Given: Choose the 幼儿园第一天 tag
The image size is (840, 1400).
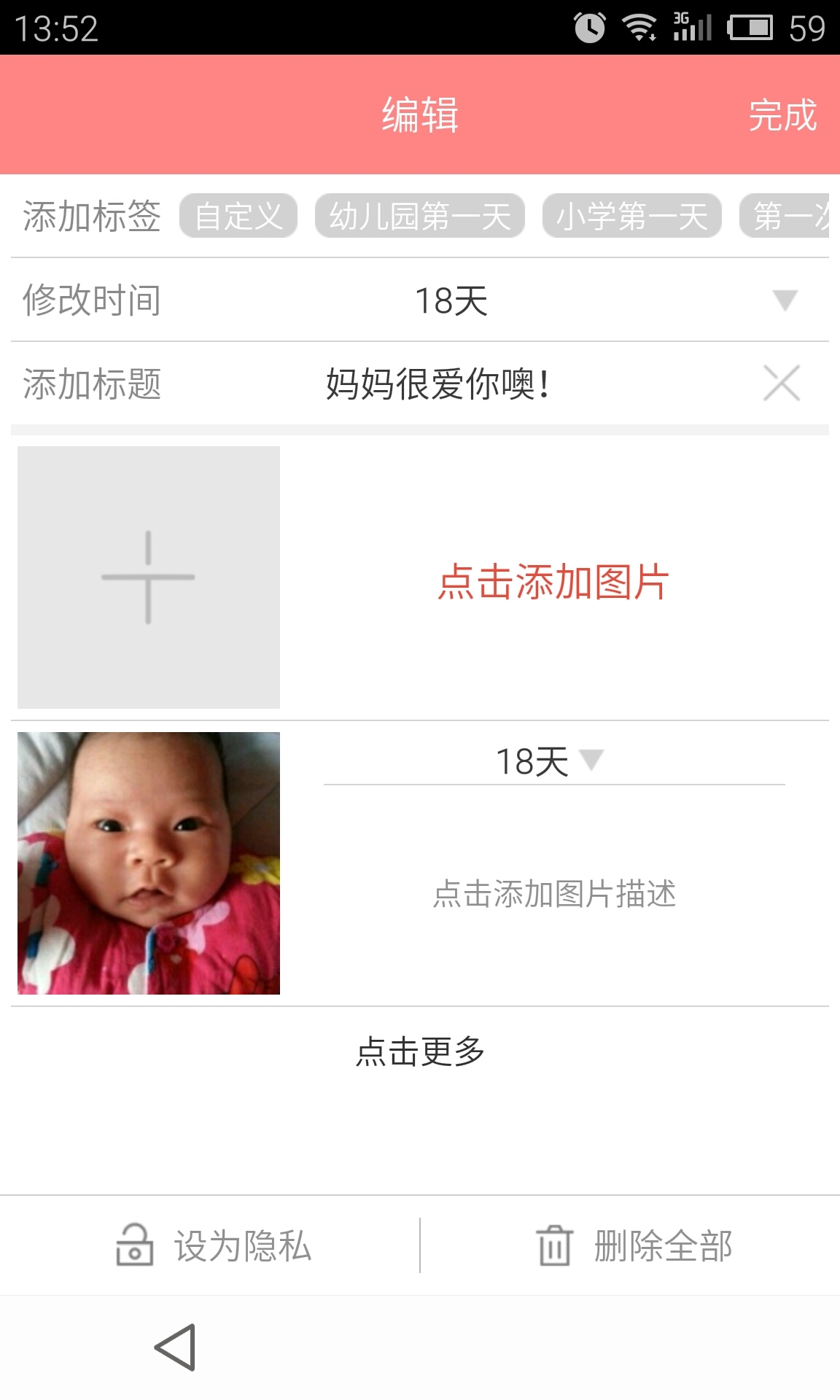Looking at the screenshot, I should [x=419, y=216].
